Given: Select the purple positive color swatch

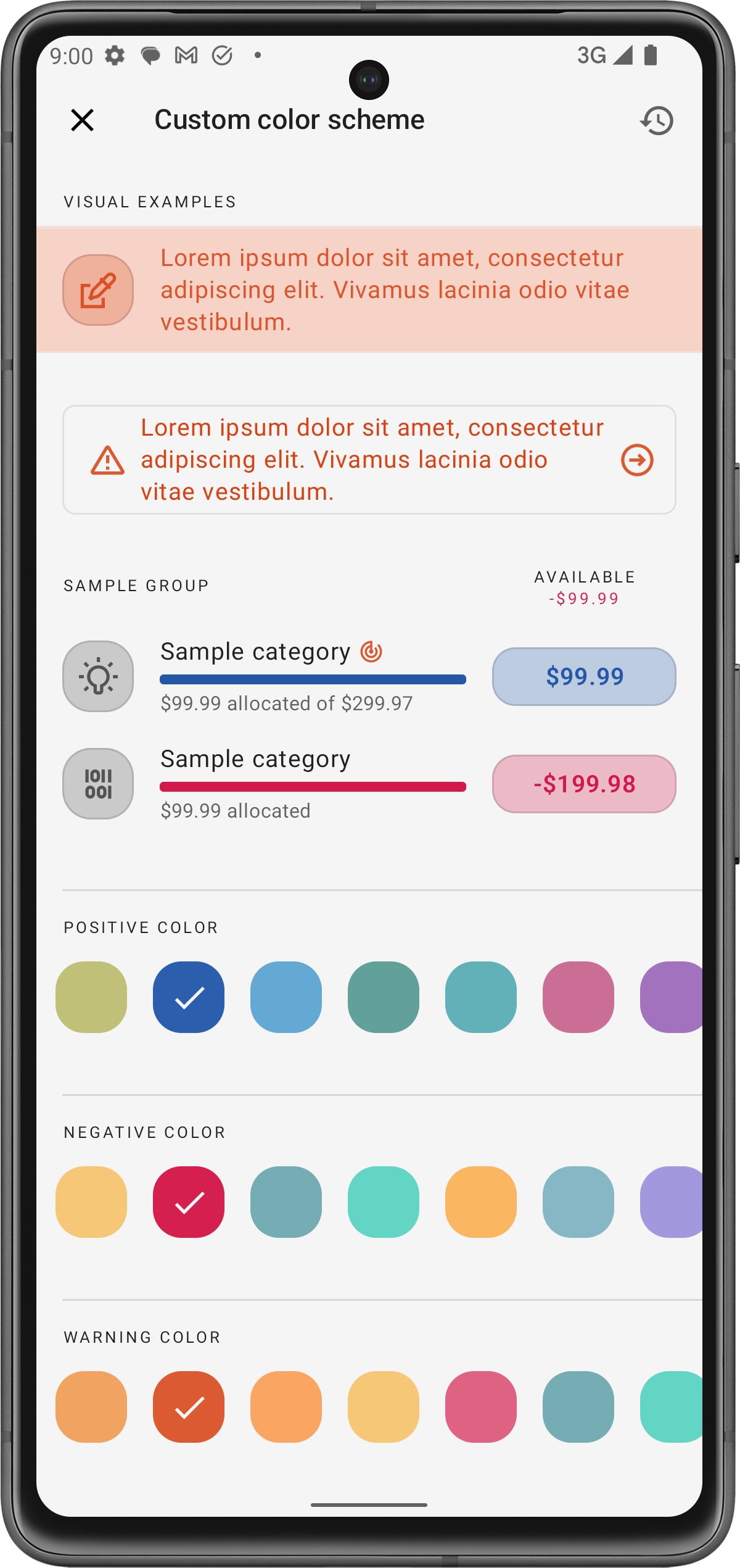Looking at the screenshot, I should tap(671, 997).
